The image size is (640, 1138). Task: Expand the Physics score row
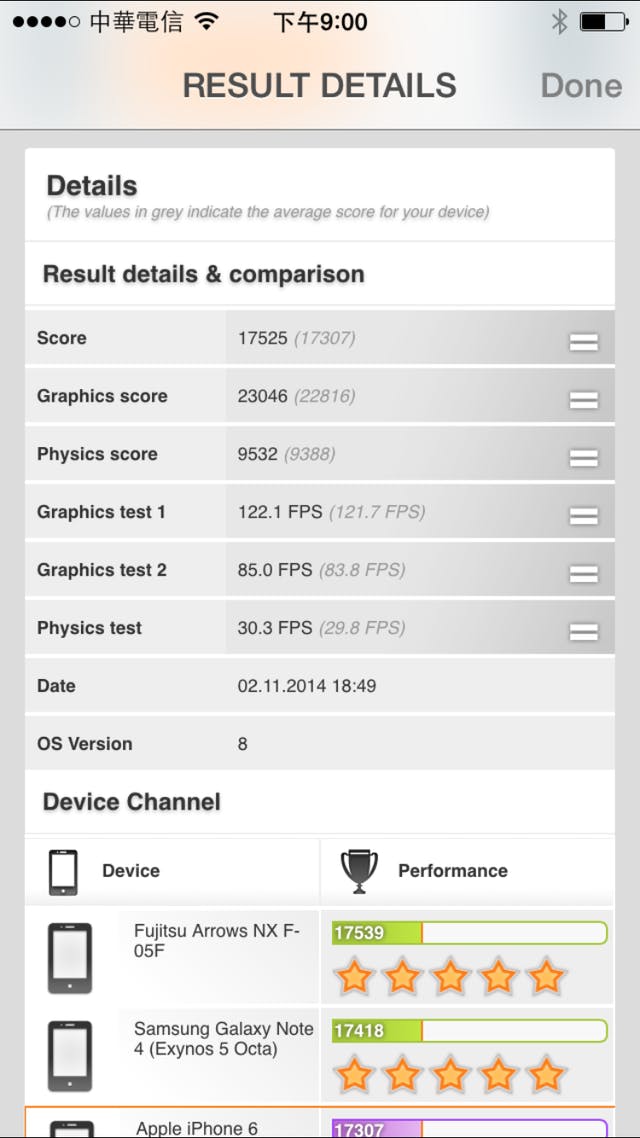click(x=583, y=458)
